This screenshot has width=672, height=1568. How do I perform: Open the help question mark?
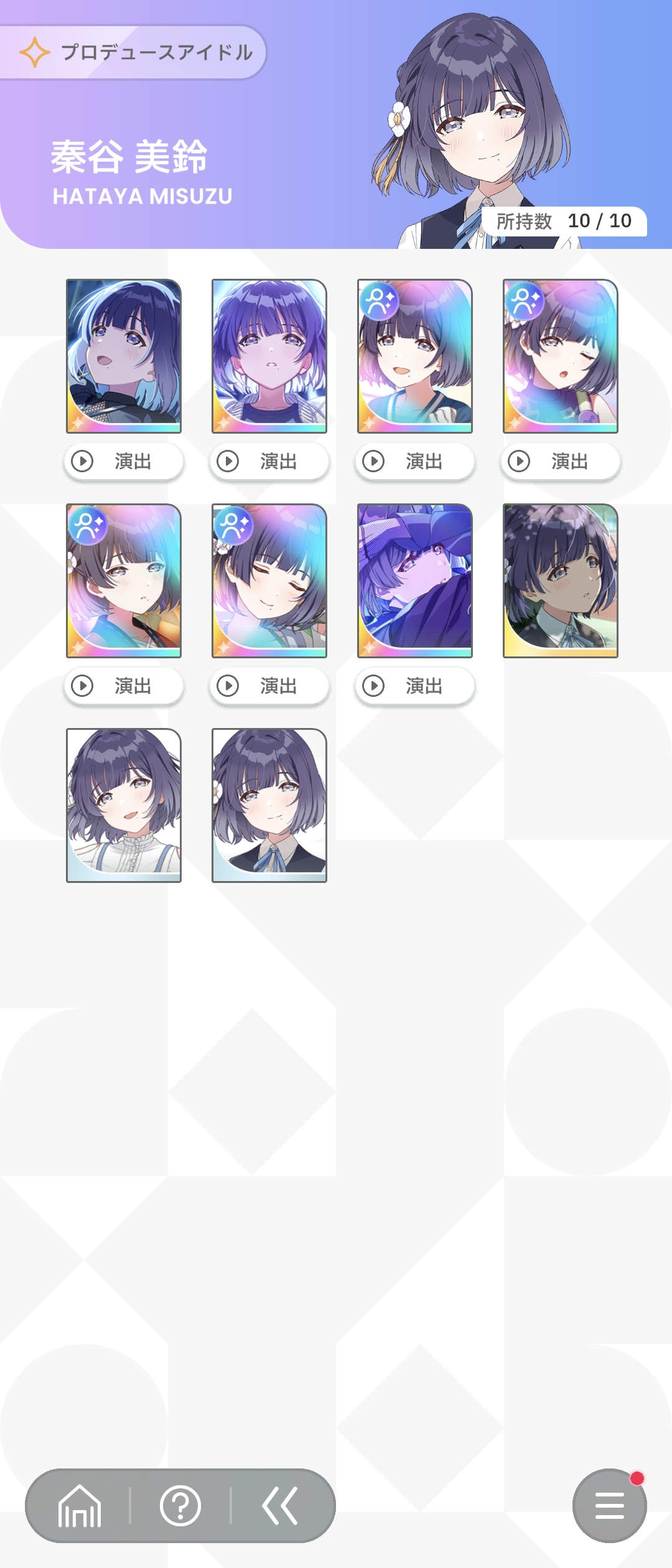(x=180, y=1506)
